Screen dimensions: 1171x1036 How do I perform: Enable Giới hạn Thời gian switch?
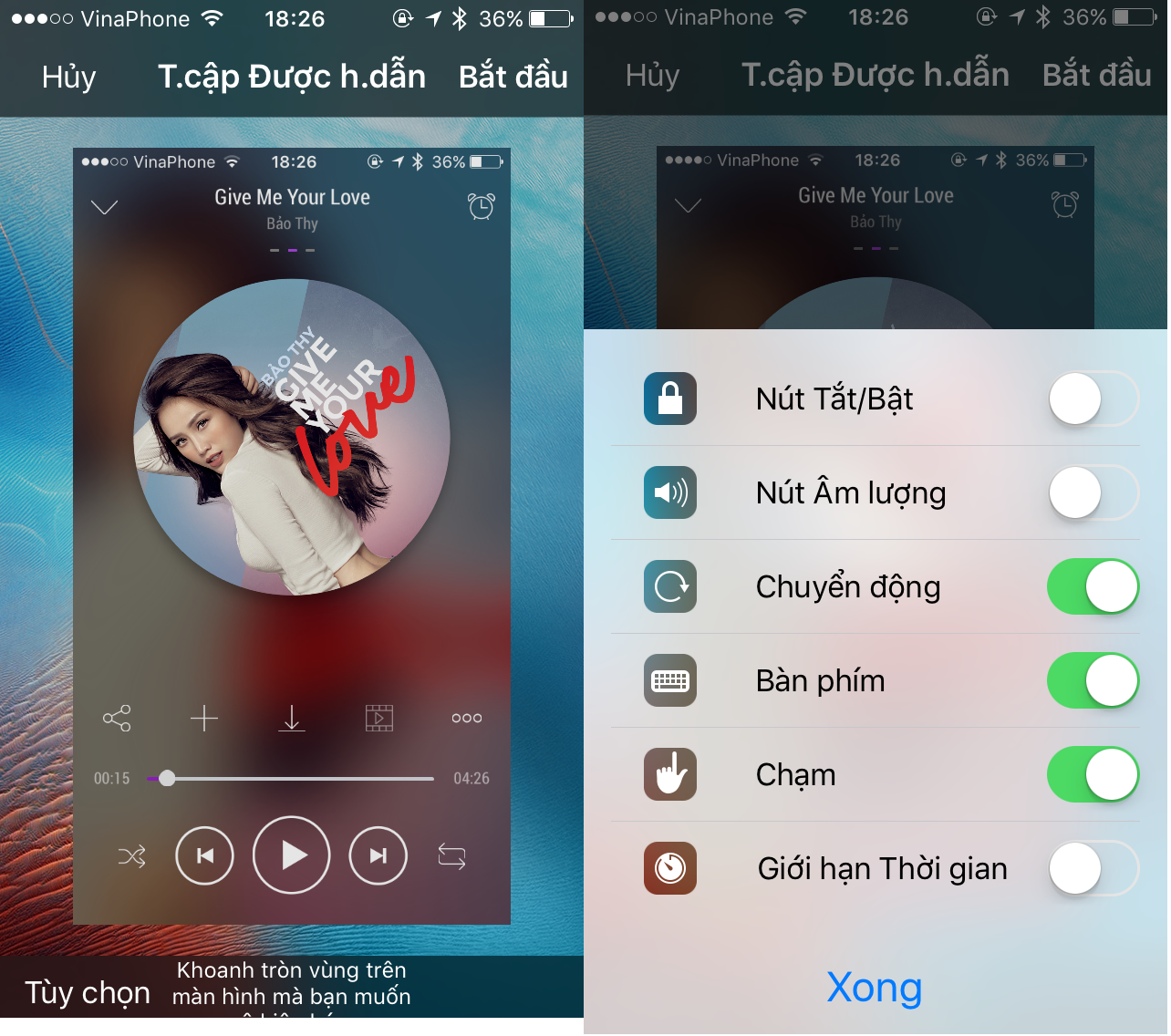click(1093, 868)
